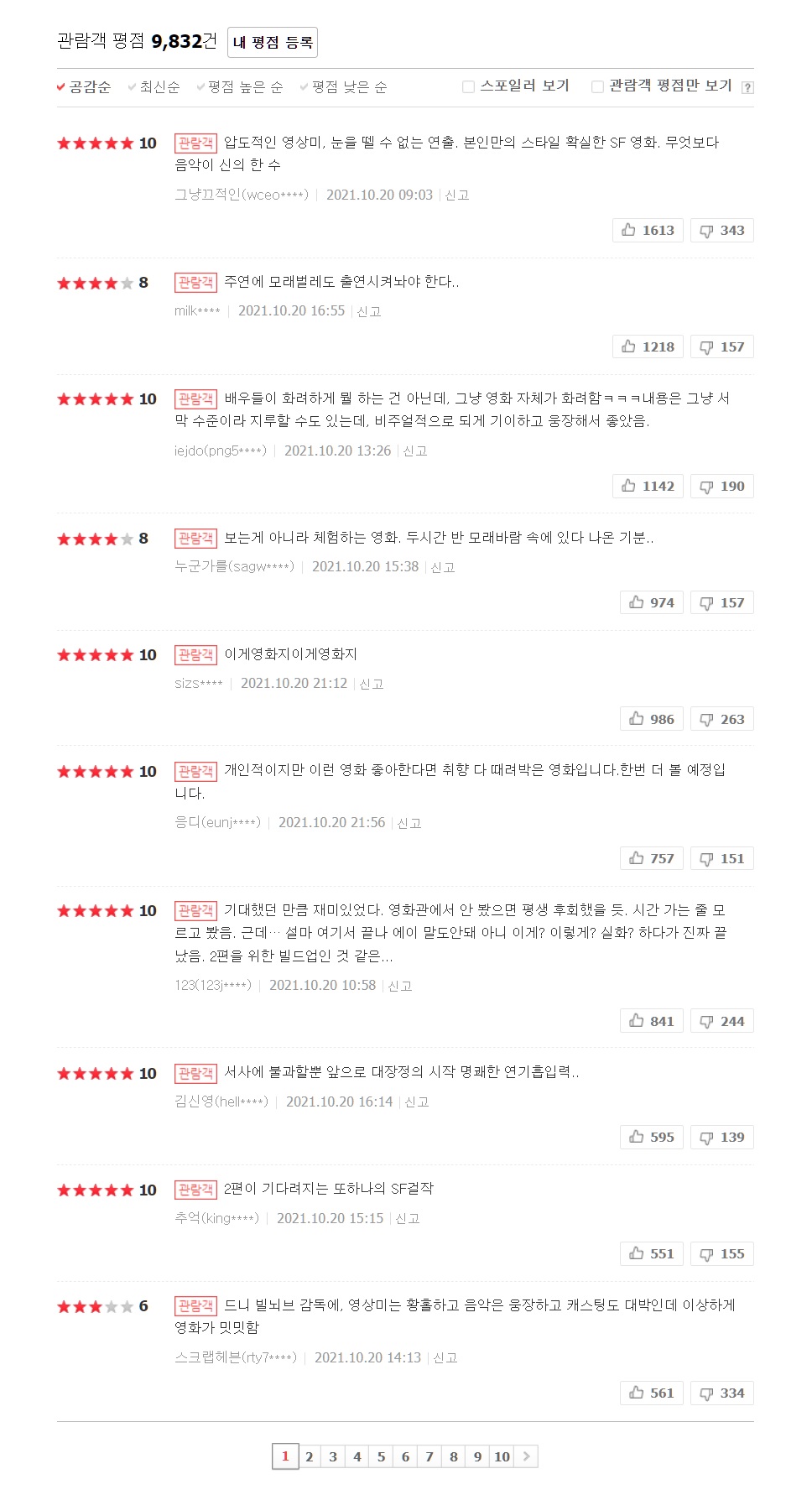Go to review page 5

click(381, 1456)
